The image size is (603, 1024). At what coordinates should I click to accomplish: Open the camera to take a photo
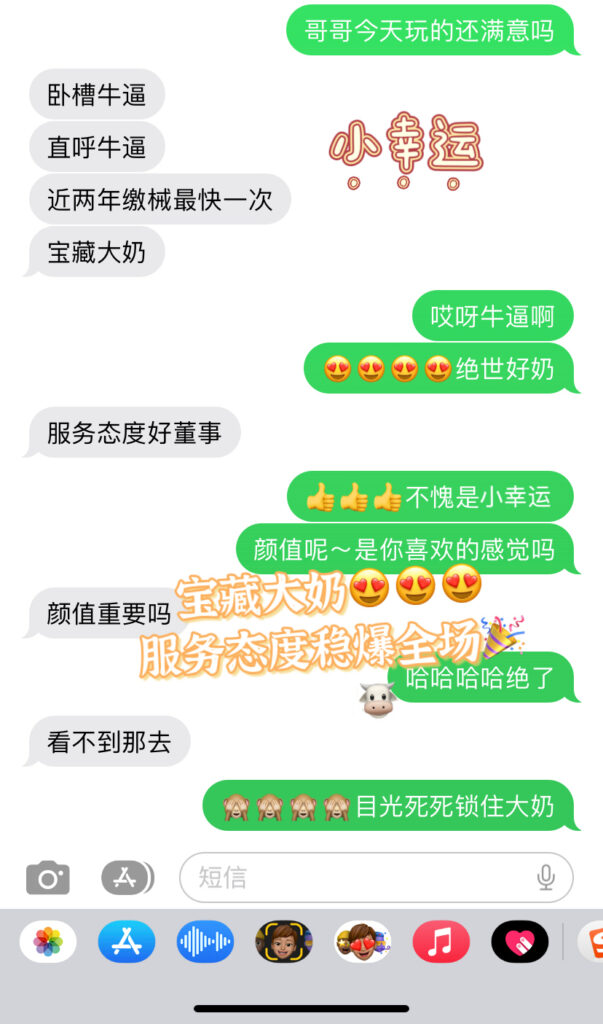point(47,879)
